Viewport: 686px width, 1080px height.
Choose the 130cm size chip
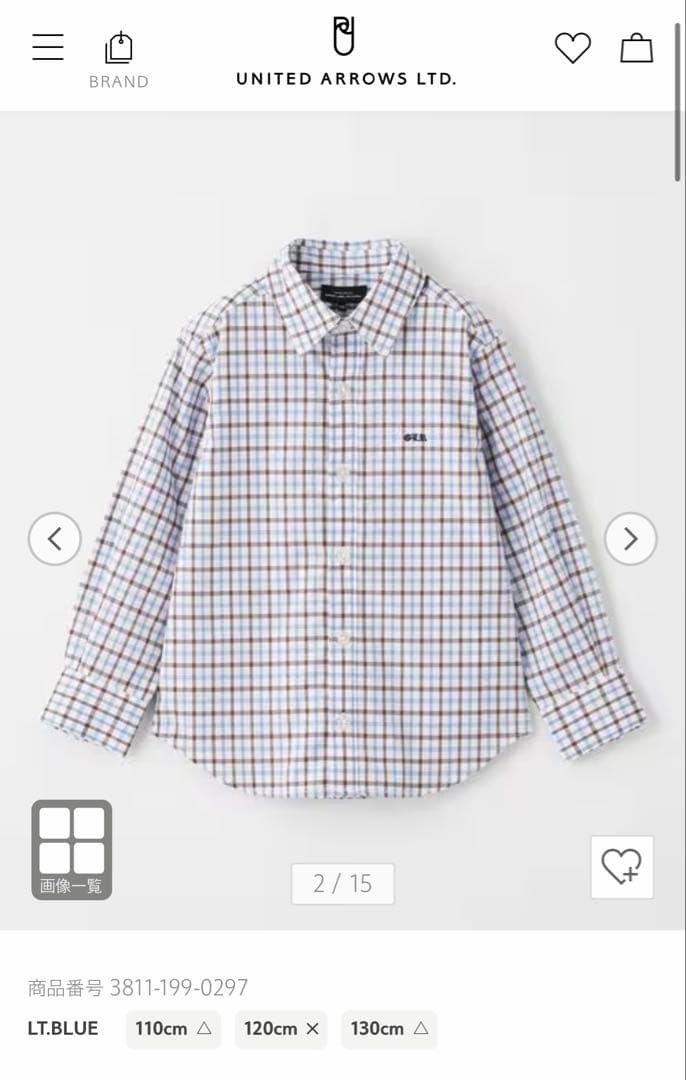[389, 1029]
